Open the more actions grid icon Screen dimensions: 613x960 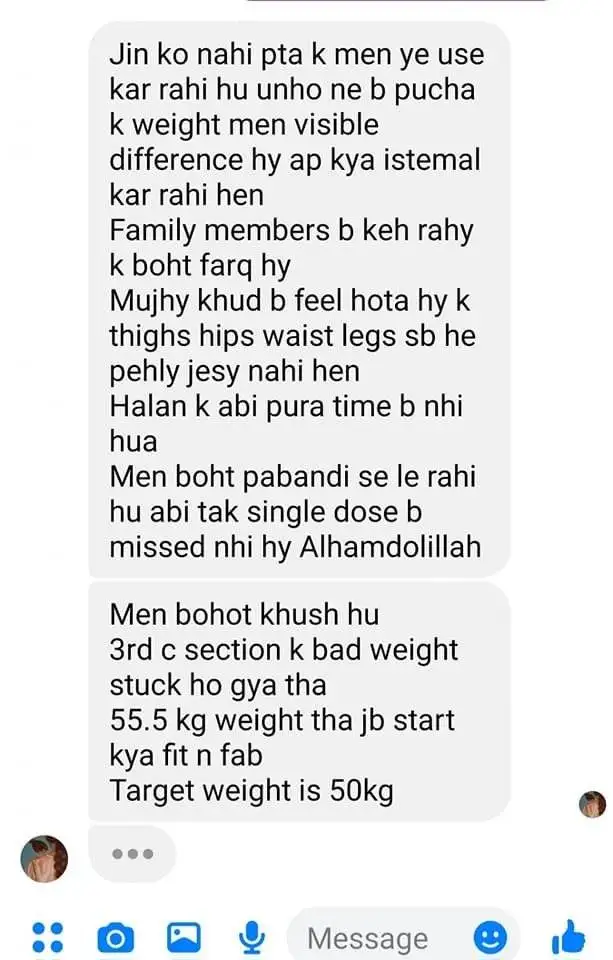pyautogui.click(x=47, y=938)
